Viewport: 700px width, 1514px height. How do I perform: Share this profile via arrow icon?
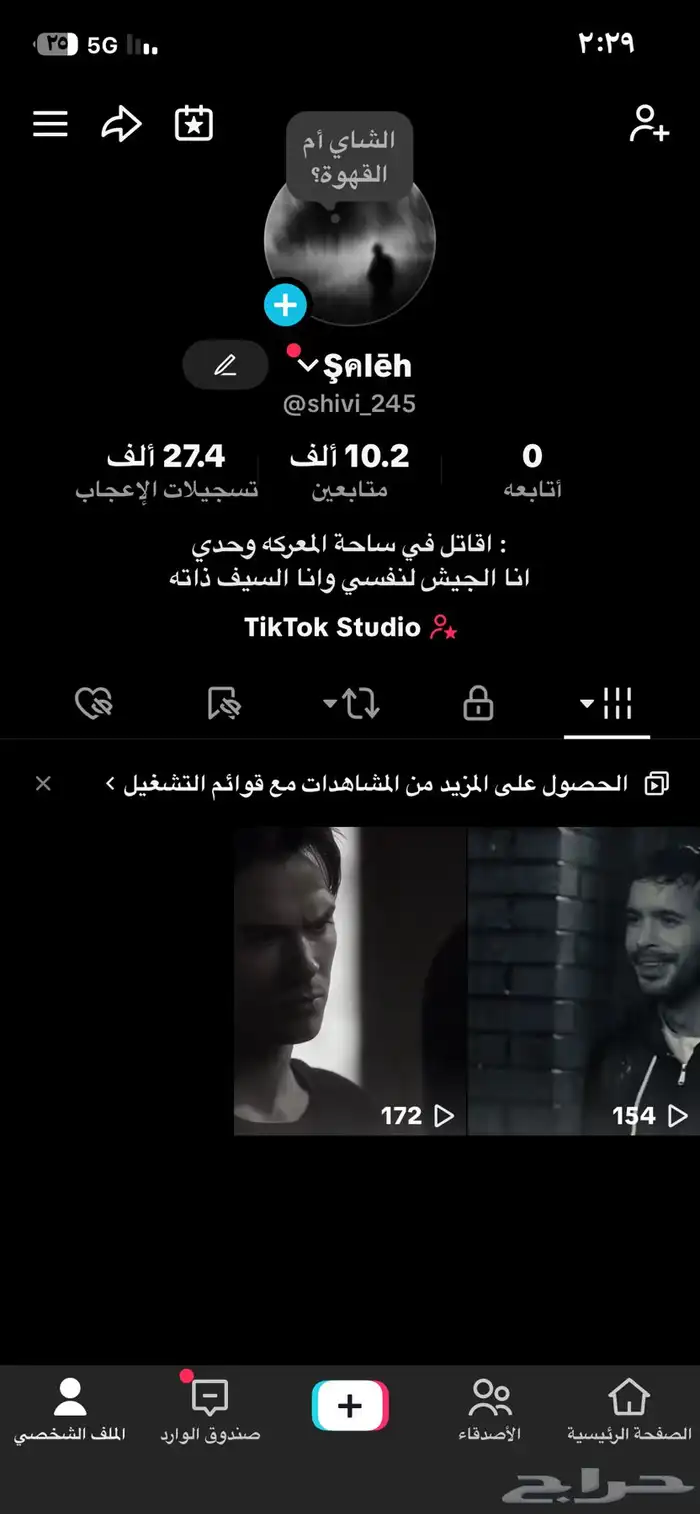pos(121,124)
